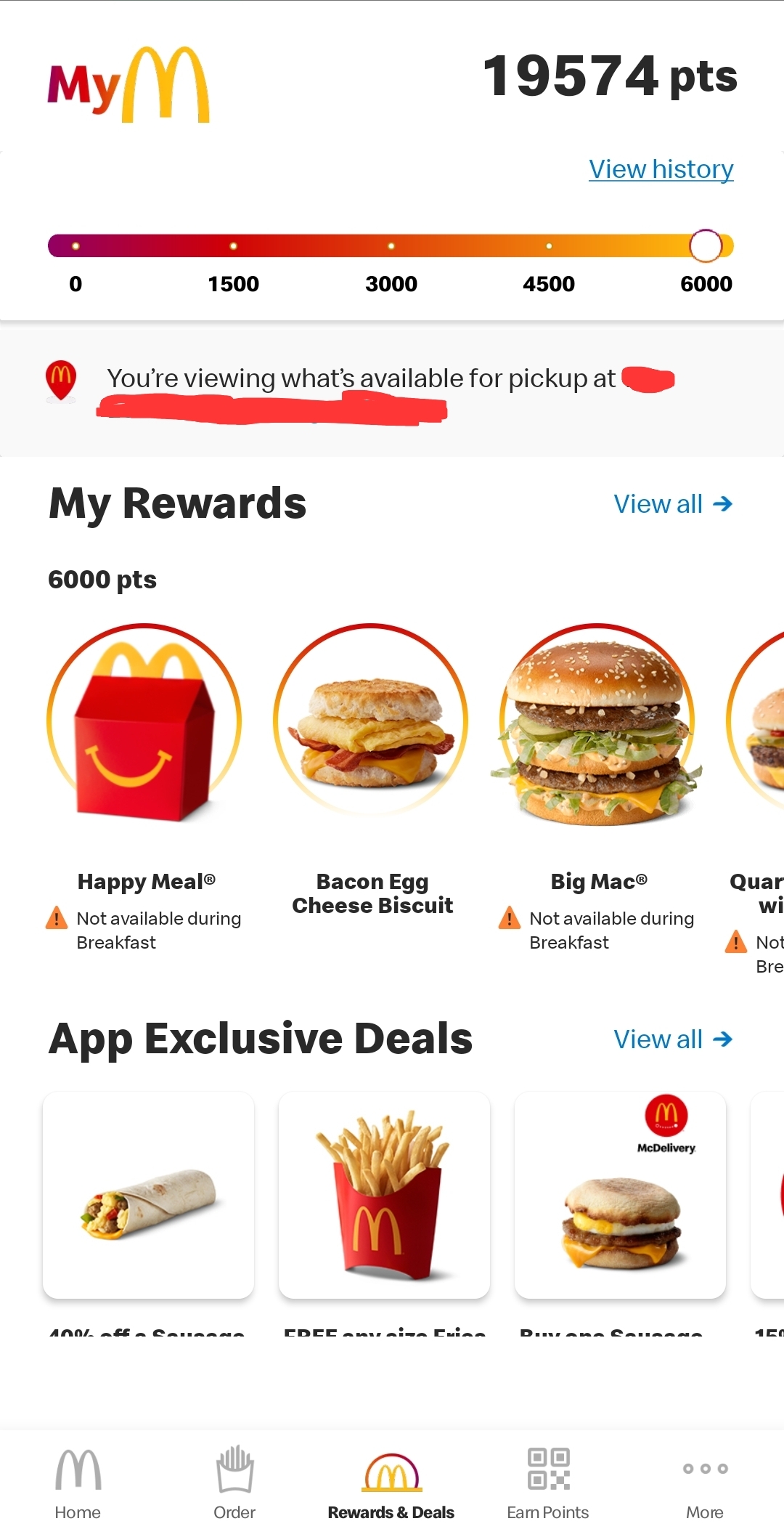This screenshot has width=784, height=1537.
Task: Change the pickup restaurant location
Action: (x=392, y=391)
